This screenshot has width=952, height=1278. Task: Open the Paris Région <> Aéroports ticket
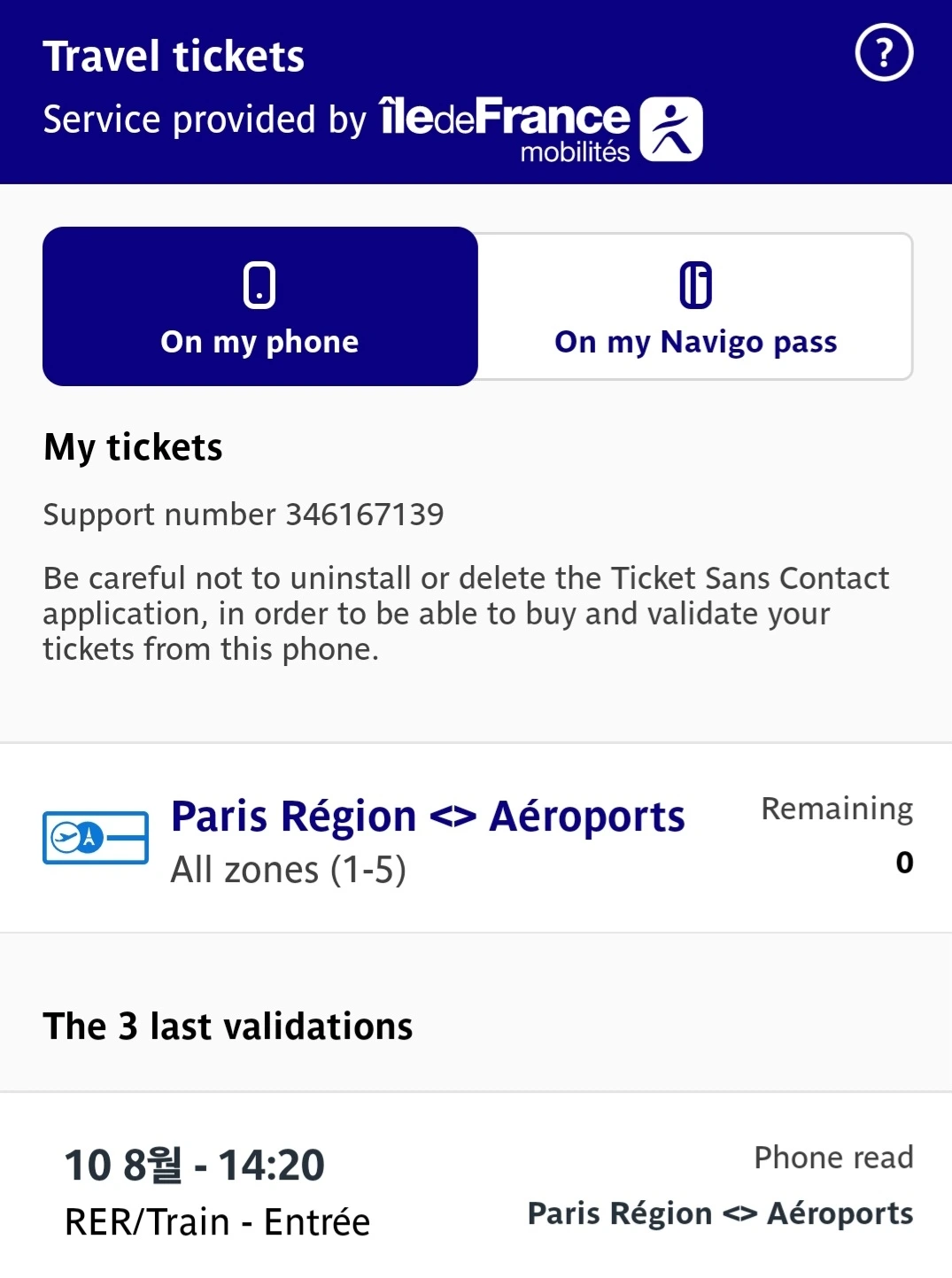[x=428, y=838]
